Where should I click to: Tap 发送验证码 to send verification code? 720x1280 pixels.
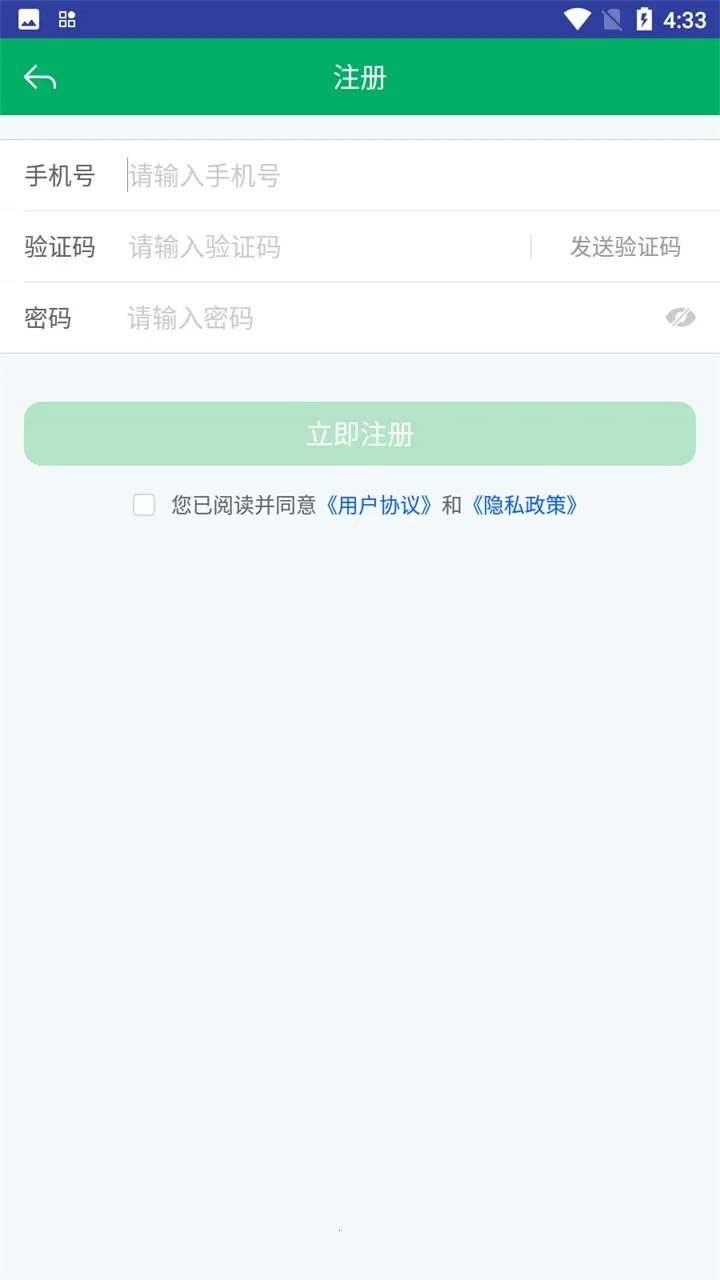coord(625,247)
